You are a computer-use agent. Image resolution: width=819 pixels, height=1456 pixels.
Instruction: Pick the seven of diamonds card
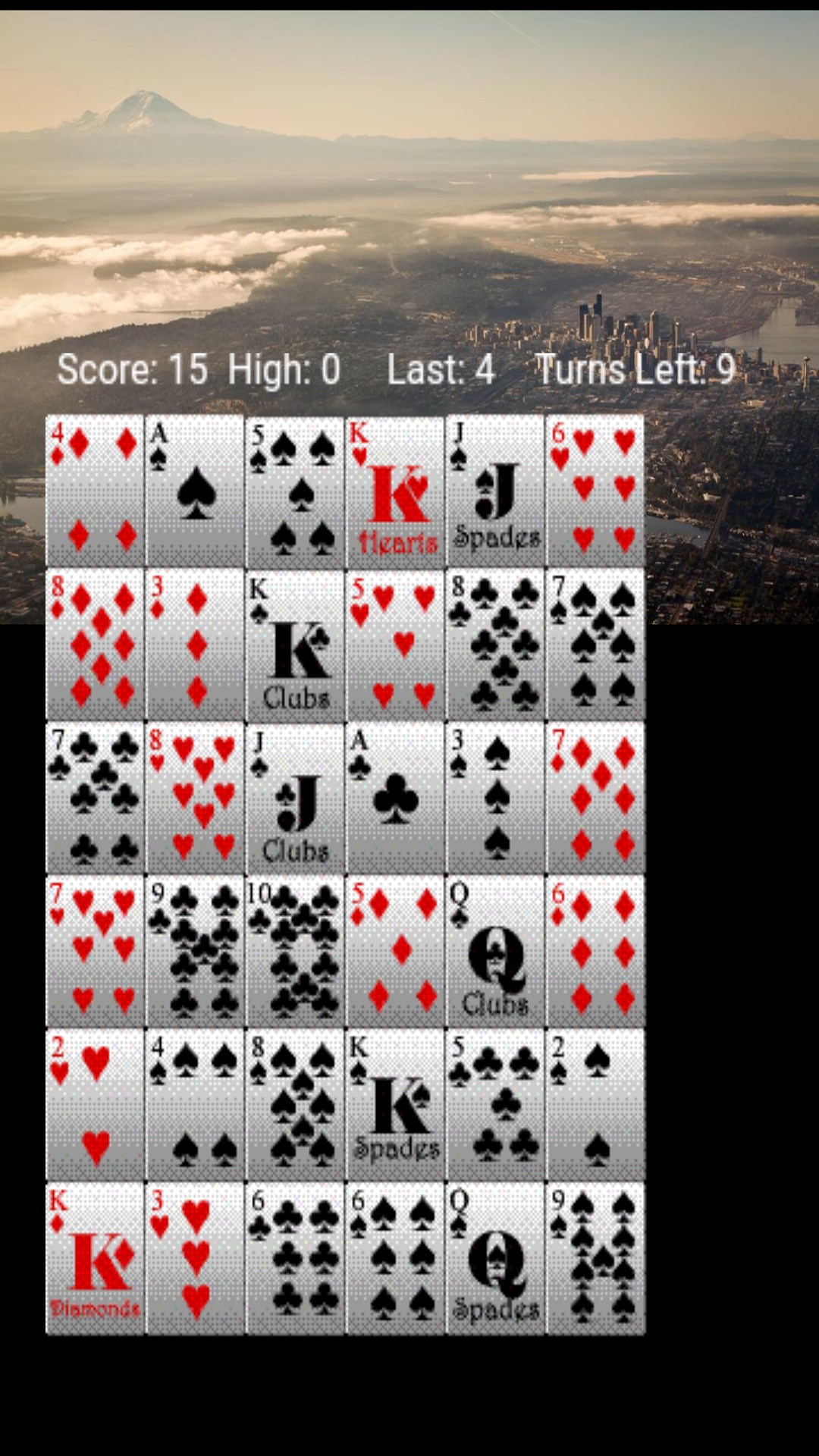click(x=595, y=797)
